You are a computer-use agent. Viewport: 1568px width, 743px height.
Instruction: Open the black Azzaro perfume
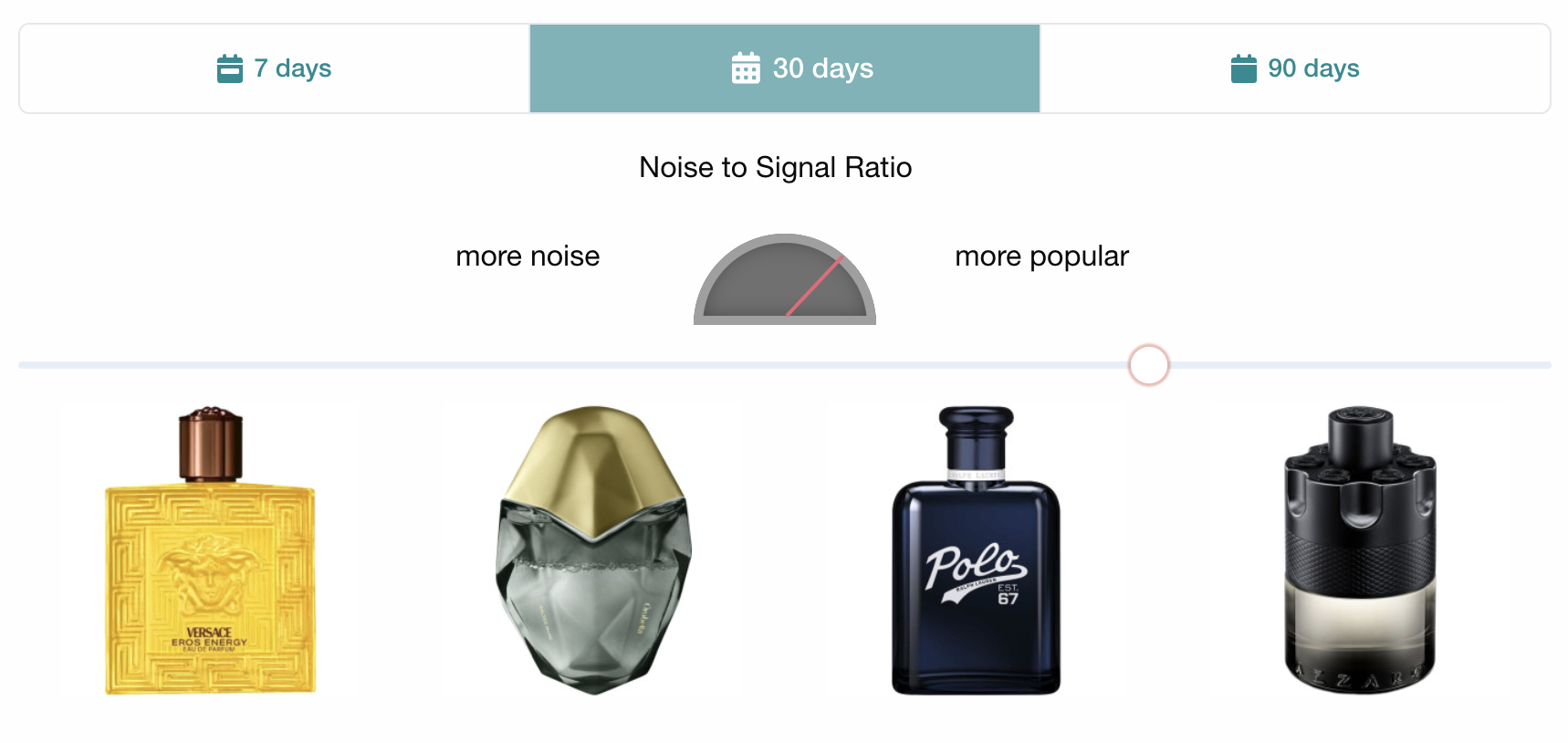(1359, 550)
